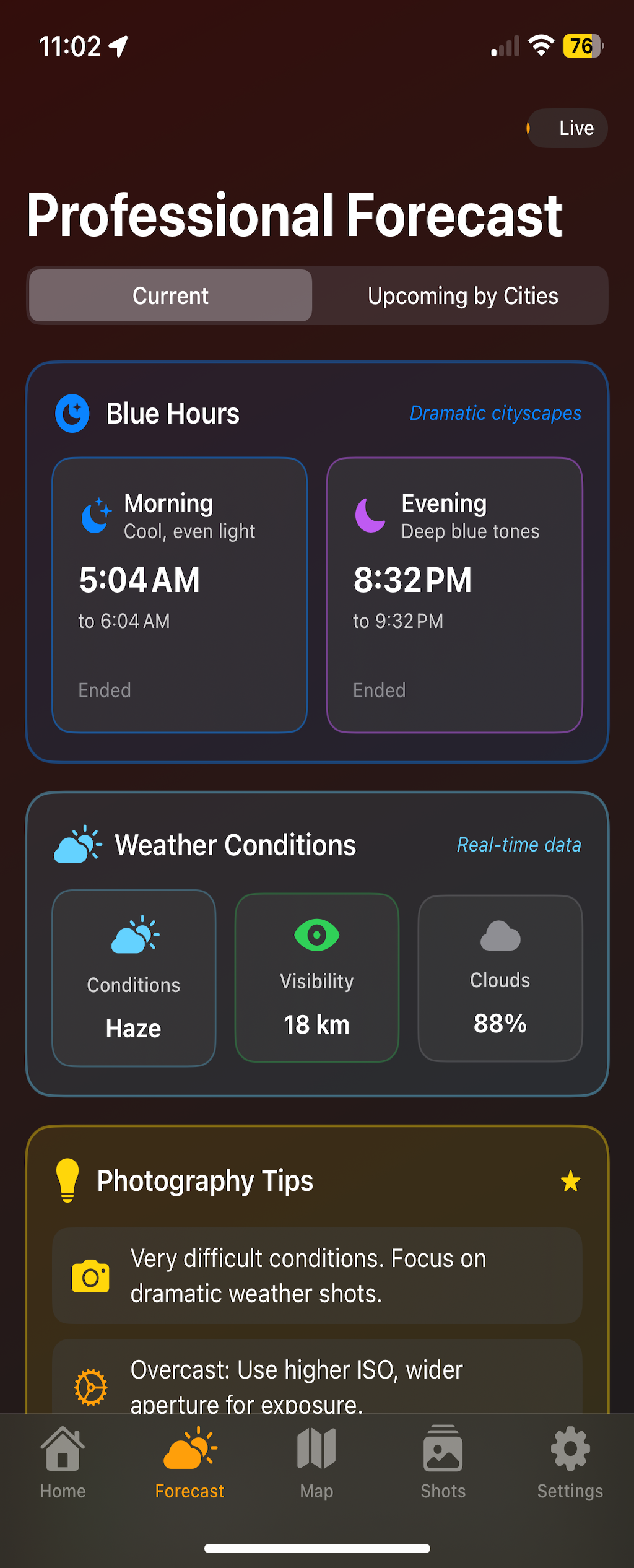Open the Settings tab
Viewport: 634px width, 1568px height.
570,1463
